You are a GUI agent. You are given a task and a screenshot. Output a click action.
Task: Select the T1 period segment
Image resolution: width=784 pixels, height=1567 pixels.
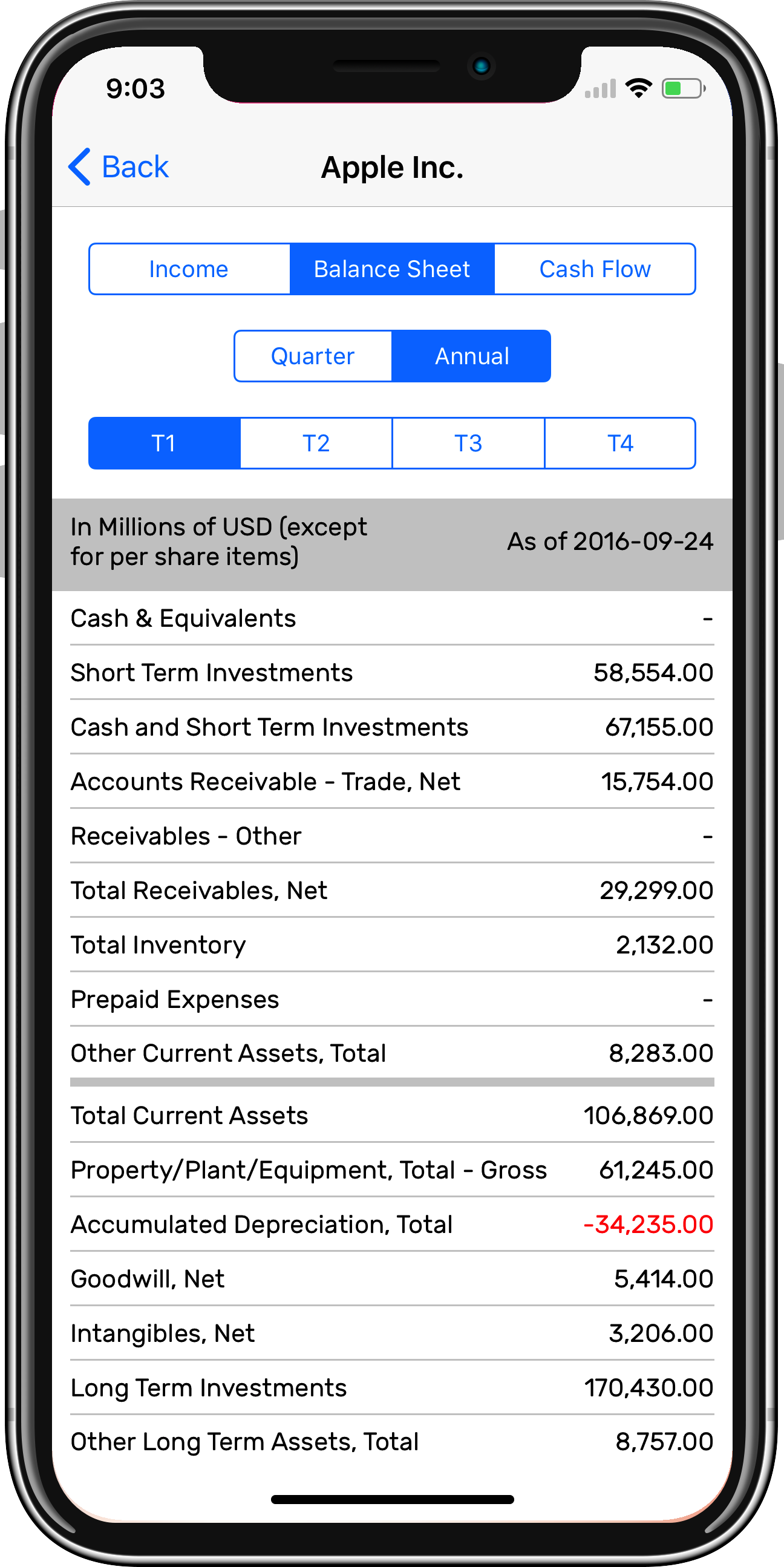pos(164,443)
